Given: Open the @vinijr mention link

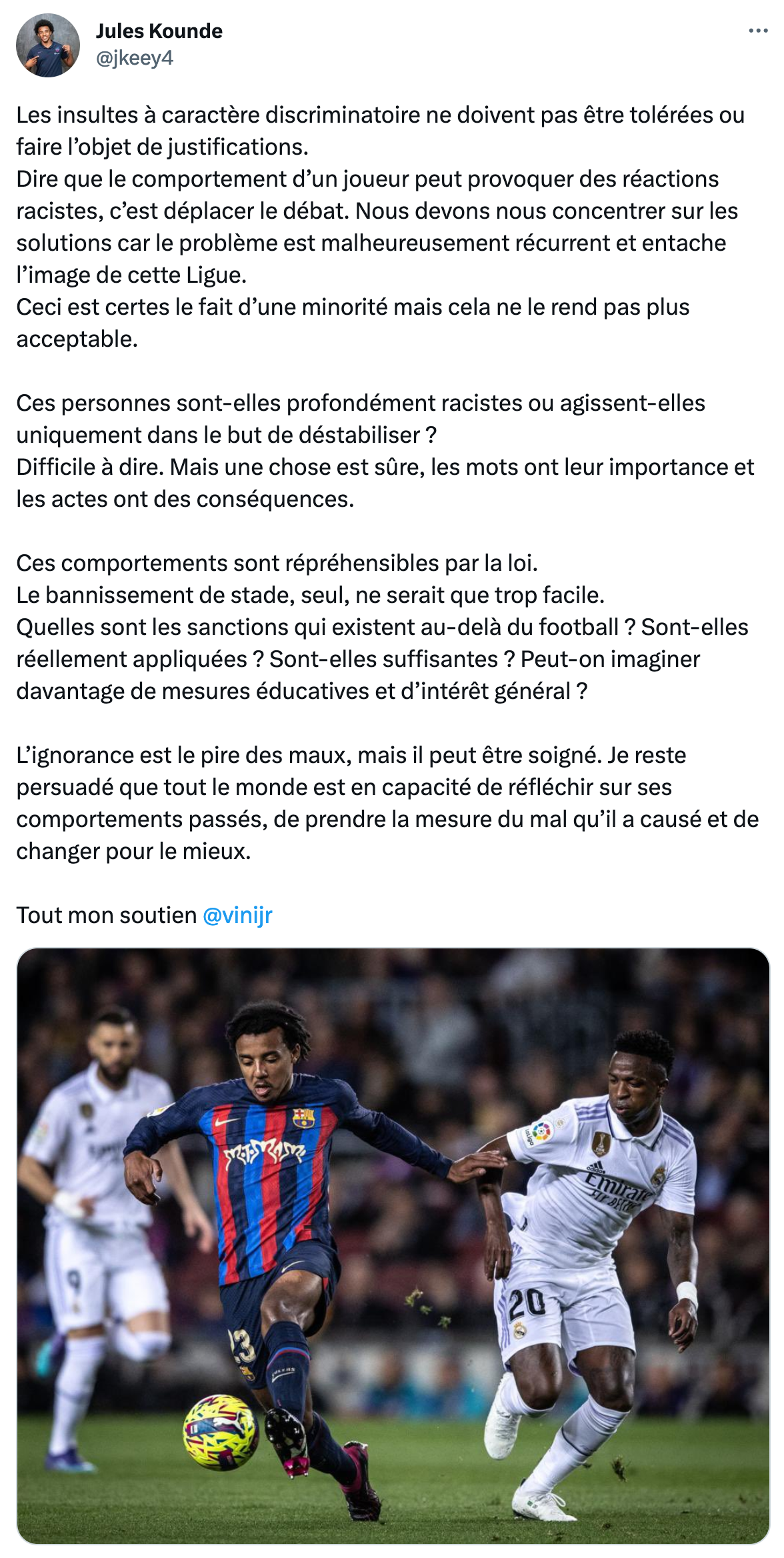Looking at the screenshot, I should pos(237,915).
